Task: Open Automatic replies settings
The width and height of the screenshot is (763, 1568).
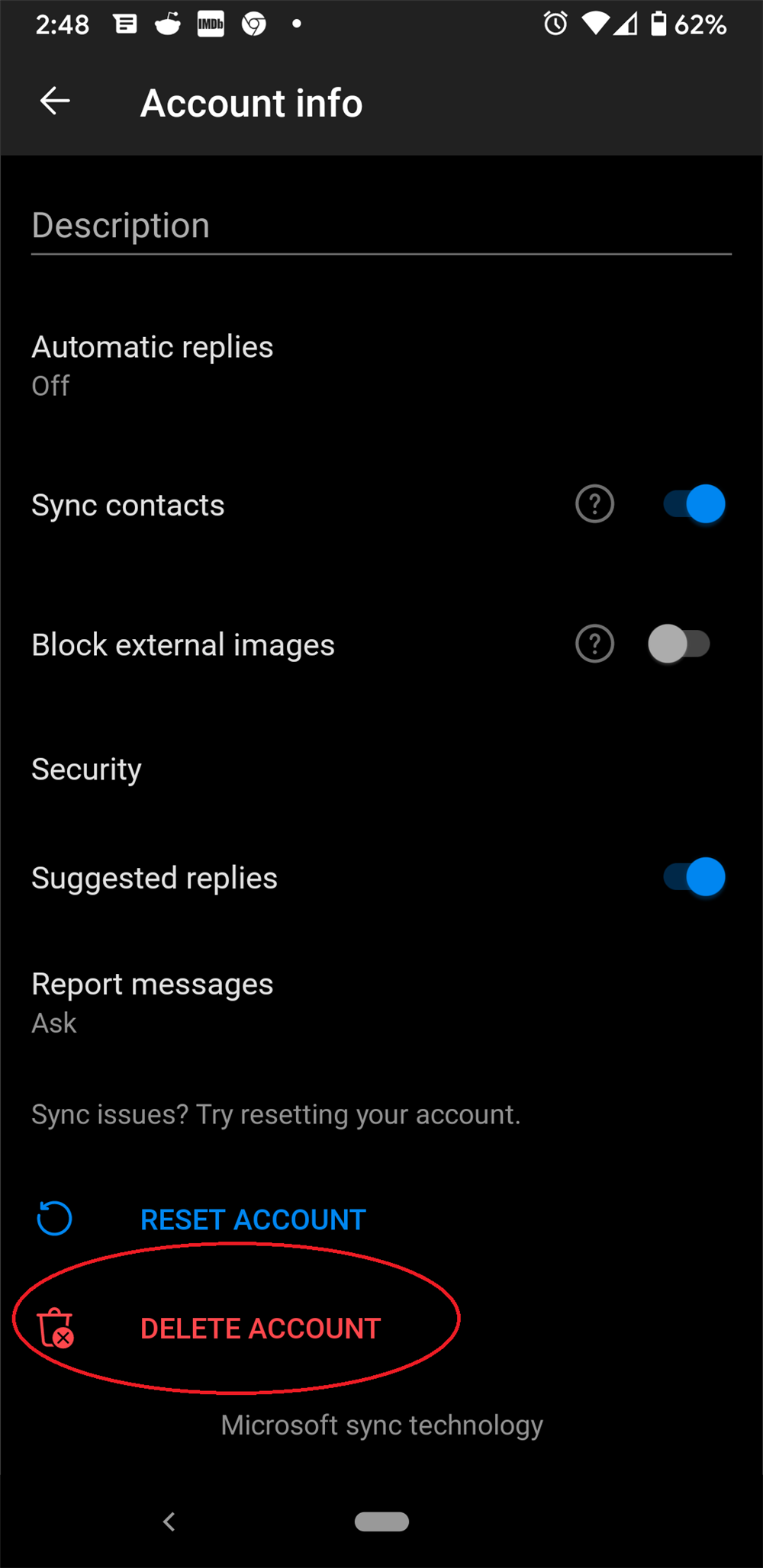Action: pyautogui.click(x=153, y=365)
